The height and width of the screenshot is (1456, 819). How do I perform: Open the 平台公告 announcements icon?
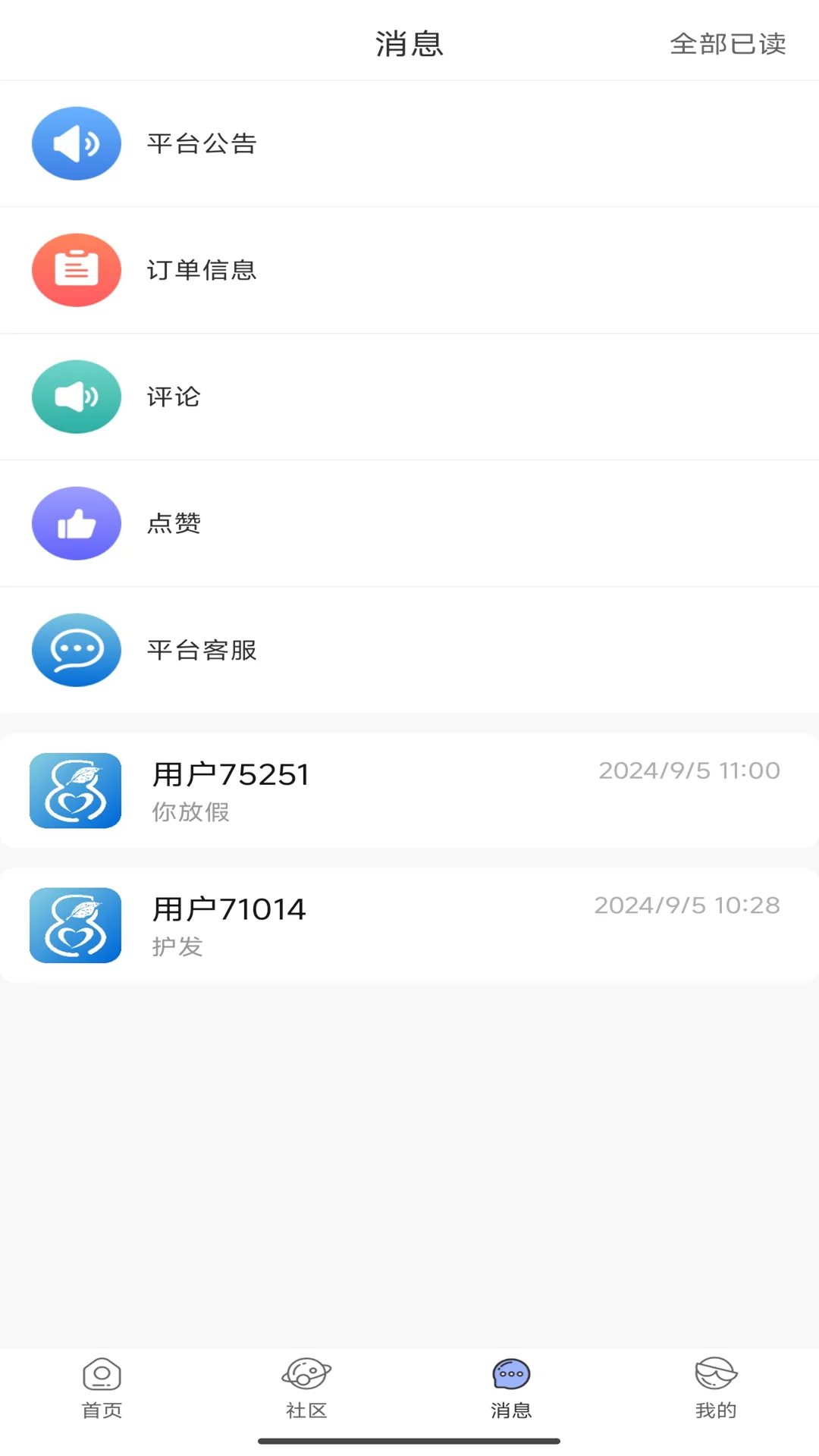tap(76, 143)
